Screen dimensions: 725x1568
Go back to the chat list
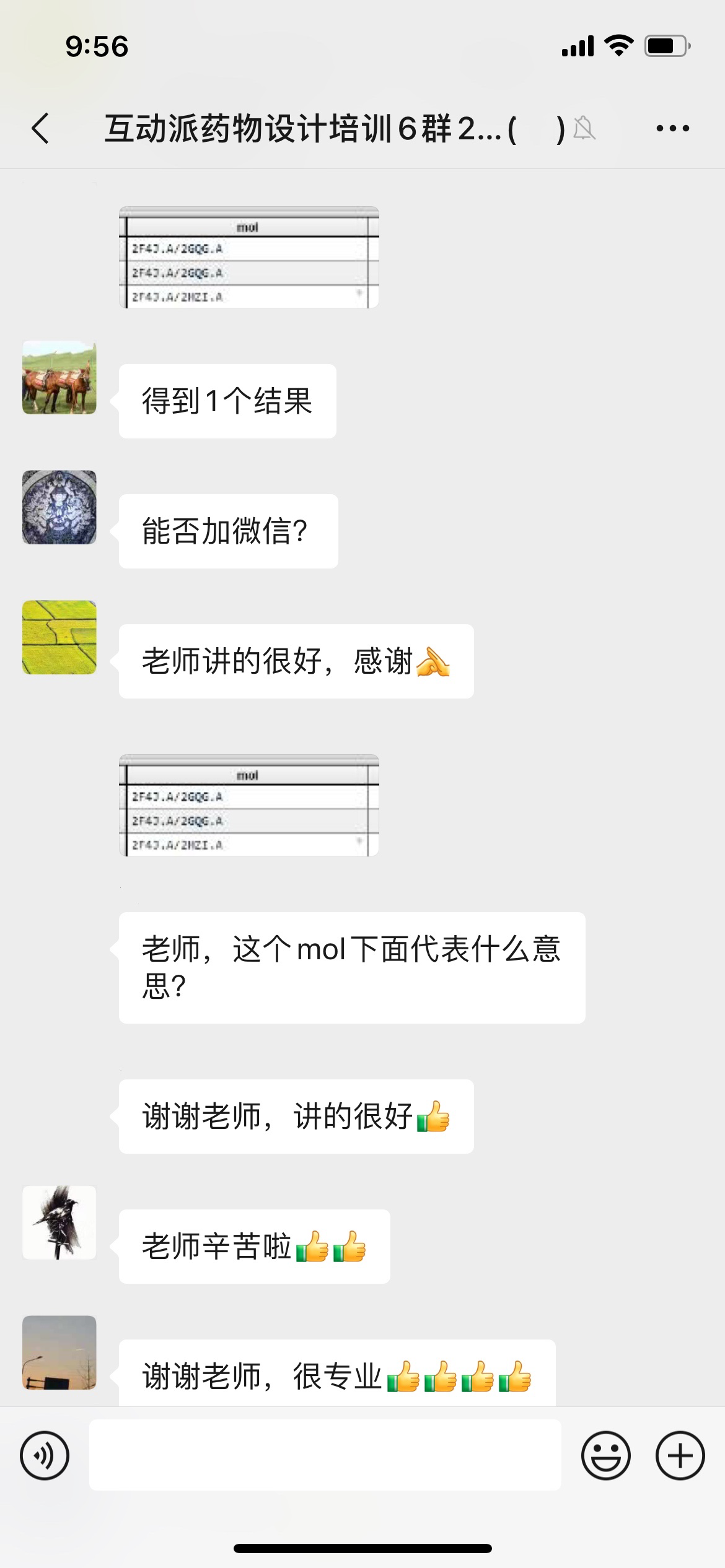click(41, 129)
